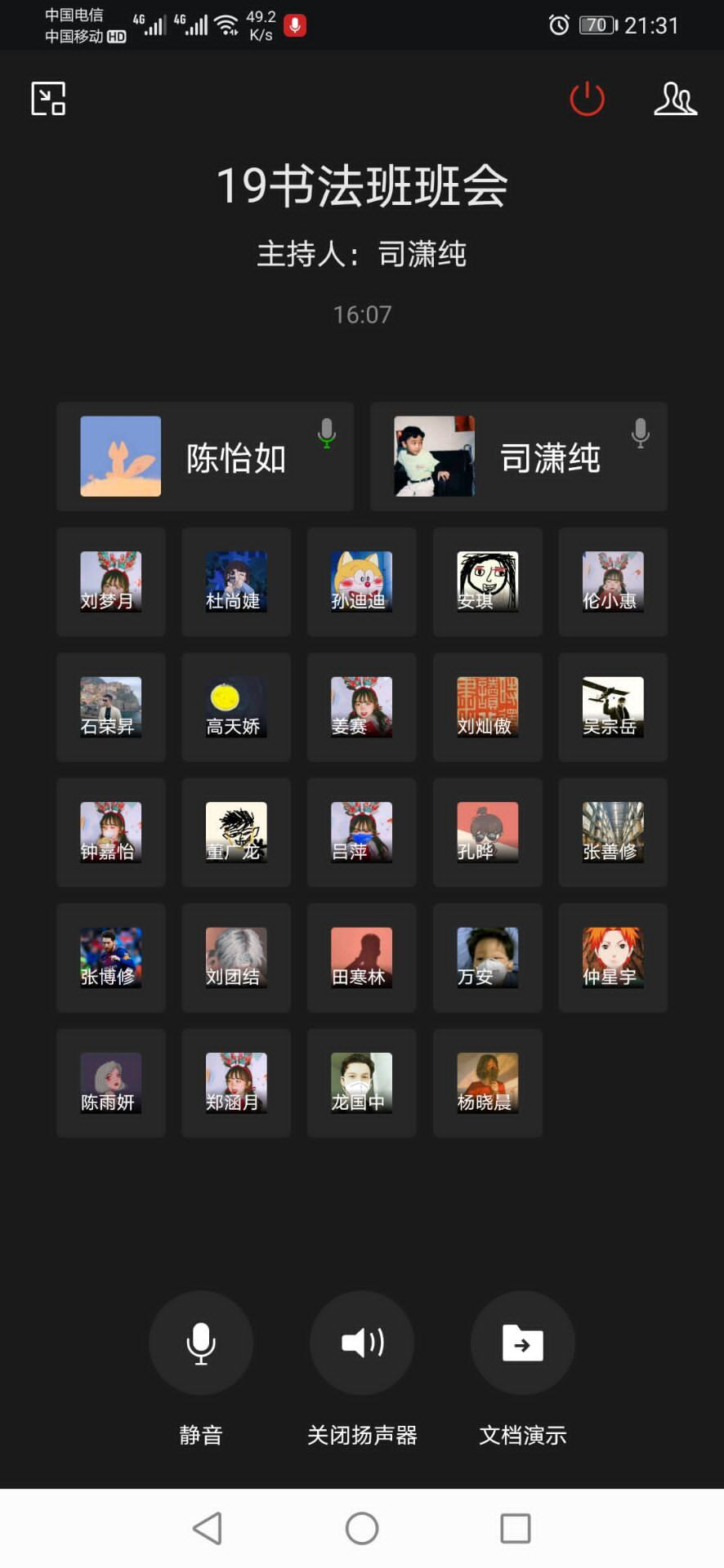Screen dimensions: 724x1568
Task: Open participant tile 杜尚婕
Action: point(236,581)
